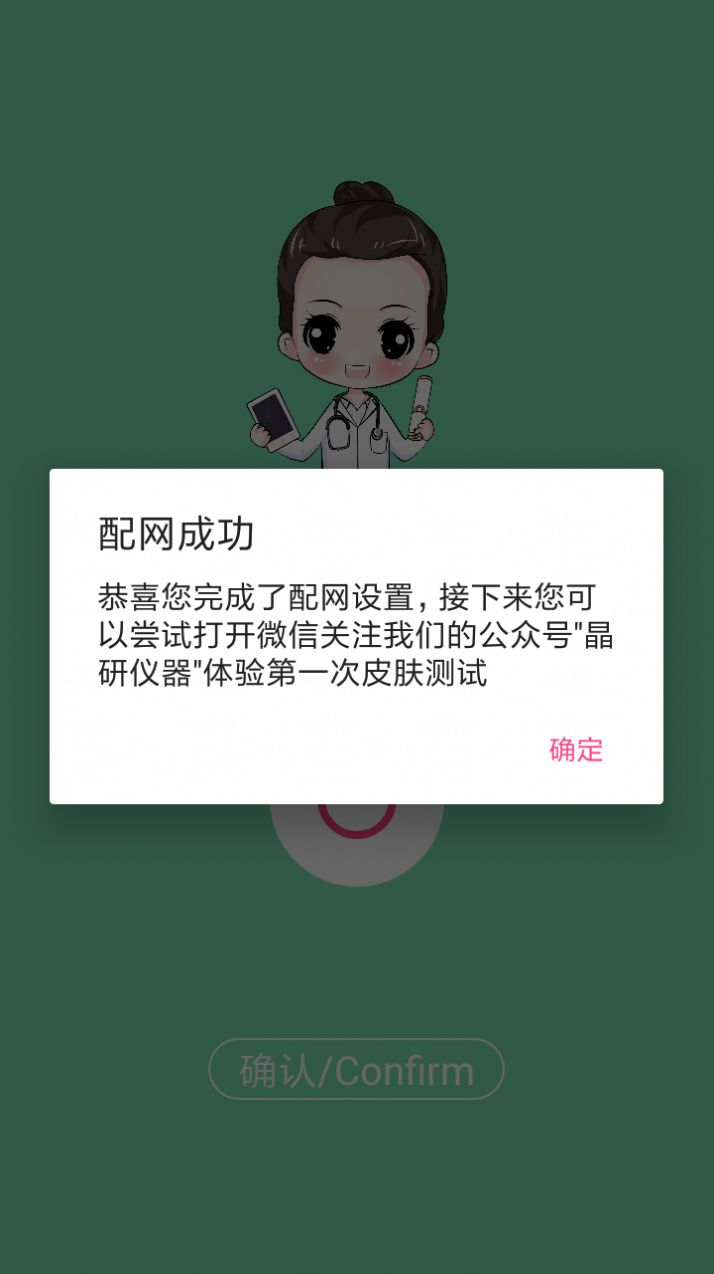Tap 确定 to dismiss the 配网成功 dialog

tap(576, 749)
